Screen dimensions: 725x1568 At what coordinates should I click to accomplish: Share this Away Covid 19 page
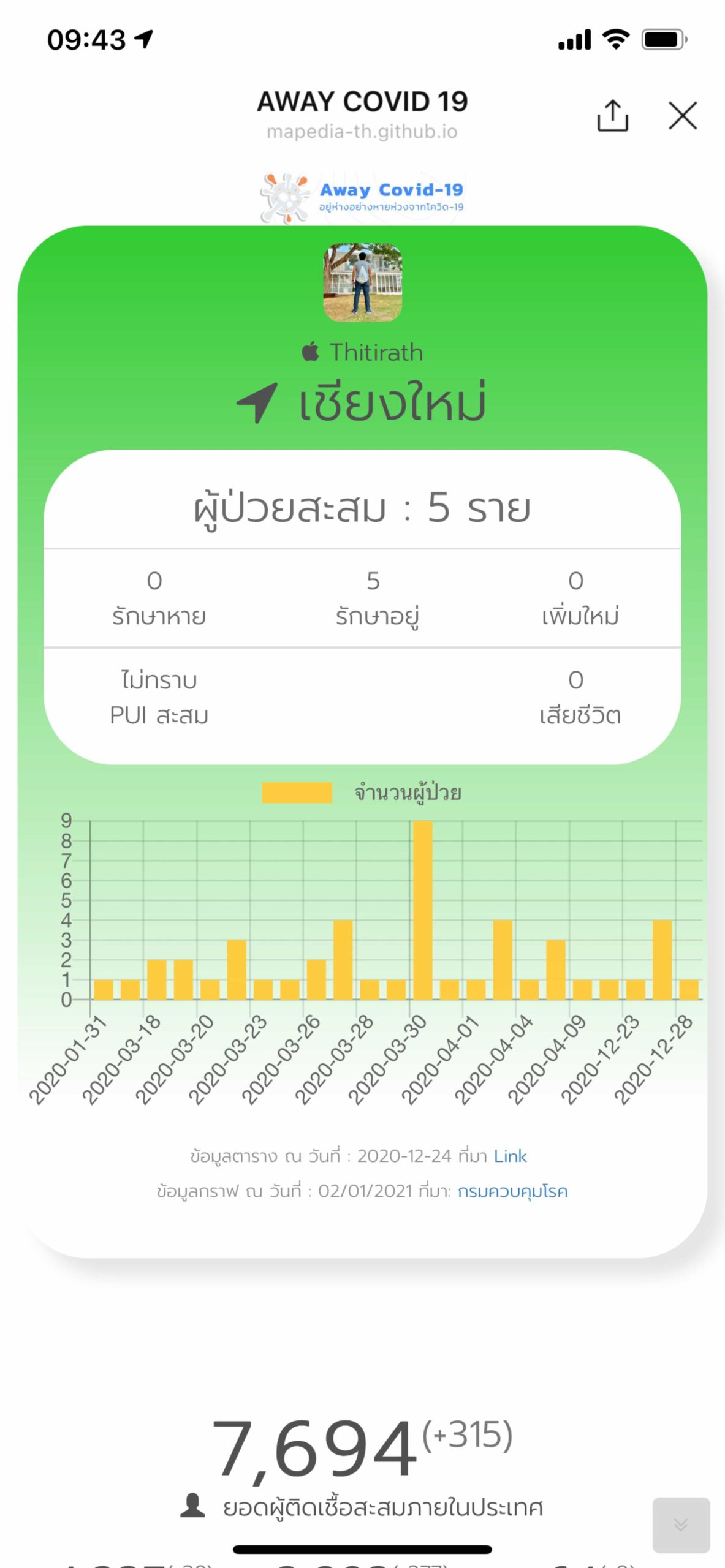[x=612, y=115]
